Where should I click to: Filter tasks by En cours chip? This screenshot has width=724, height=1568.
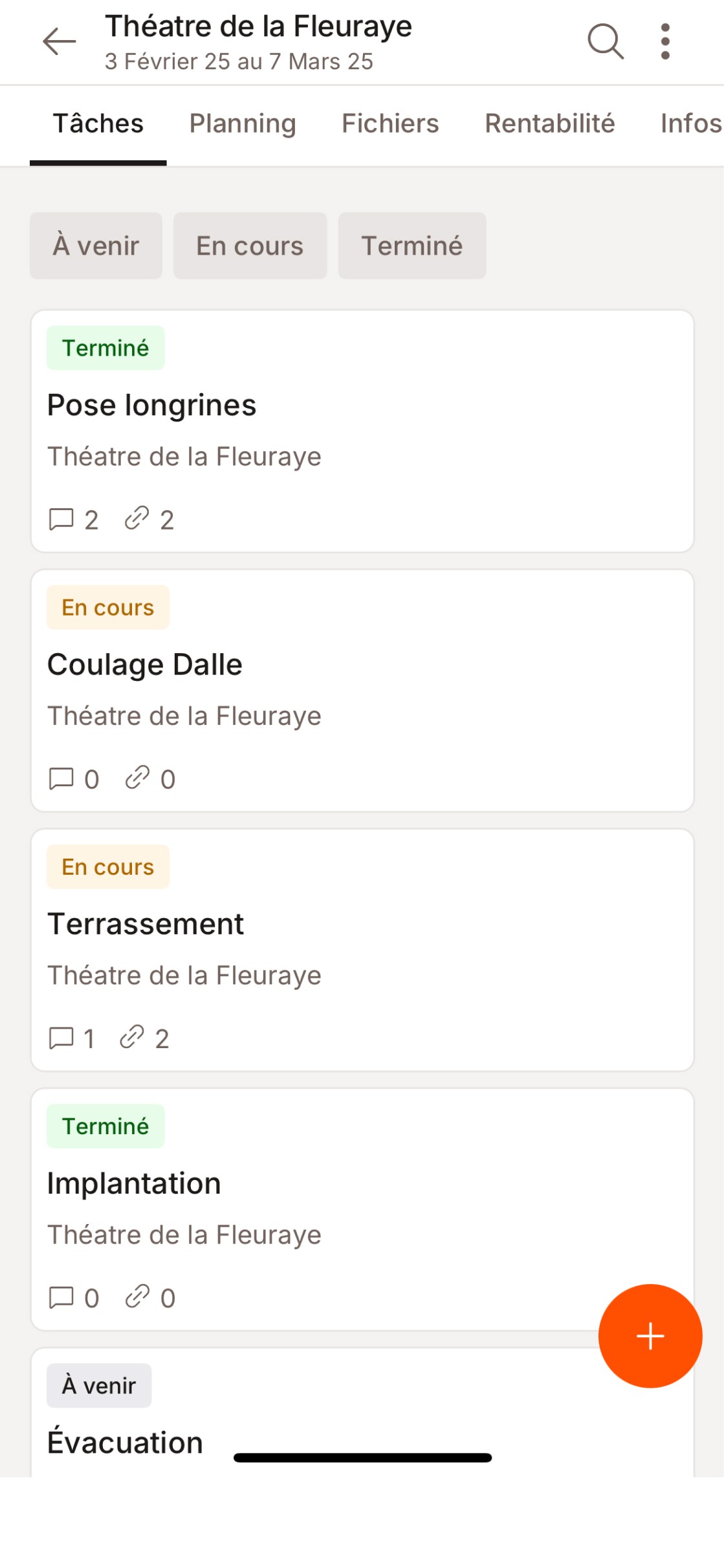point(250,246)
